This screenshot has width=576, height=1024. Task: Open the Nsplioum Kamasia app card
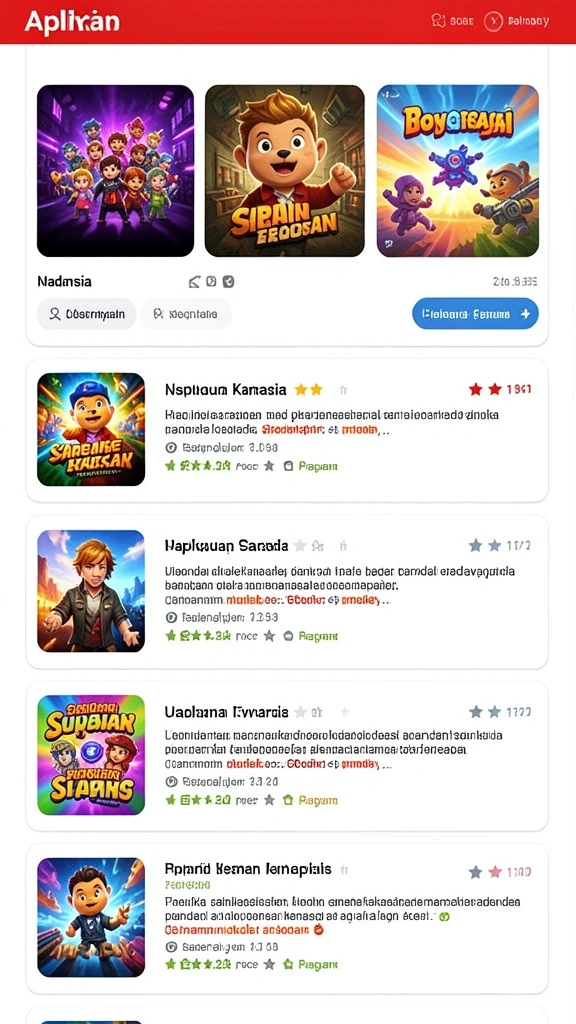(287, 430)
